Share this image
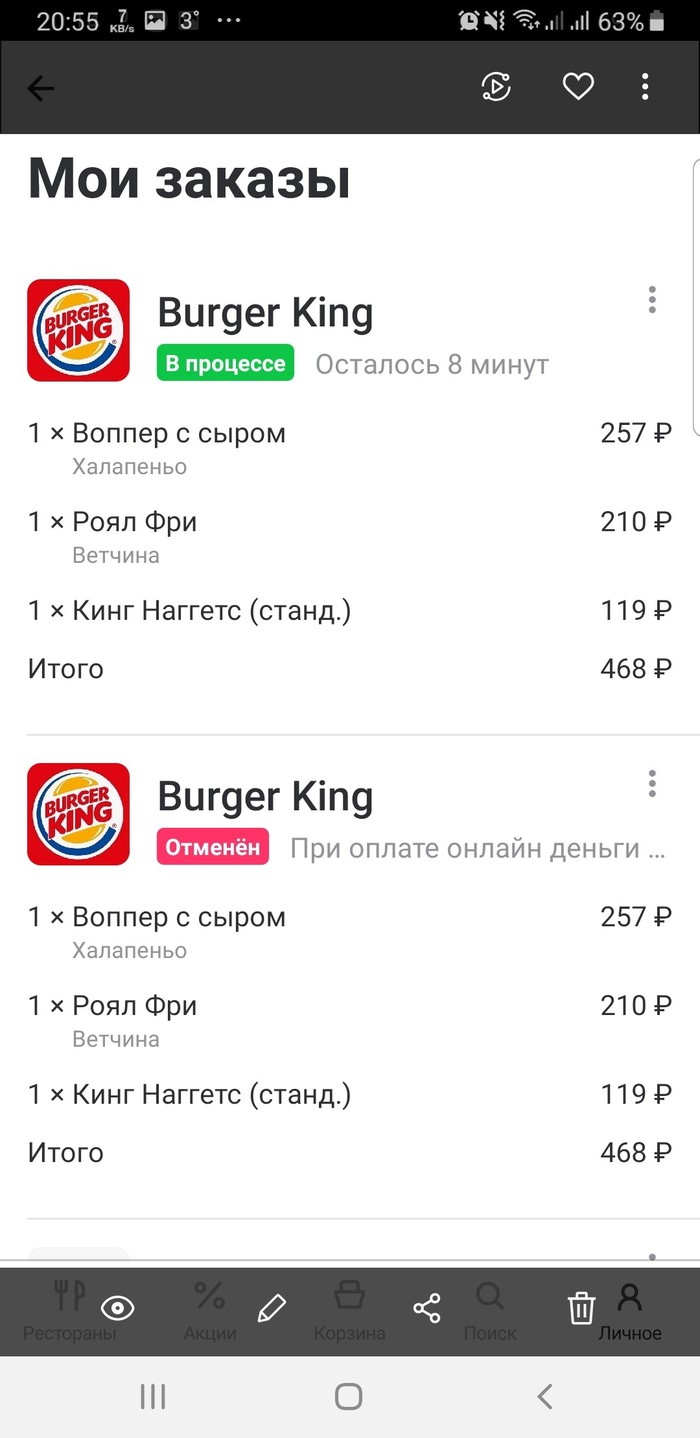 pos(427,1308)
